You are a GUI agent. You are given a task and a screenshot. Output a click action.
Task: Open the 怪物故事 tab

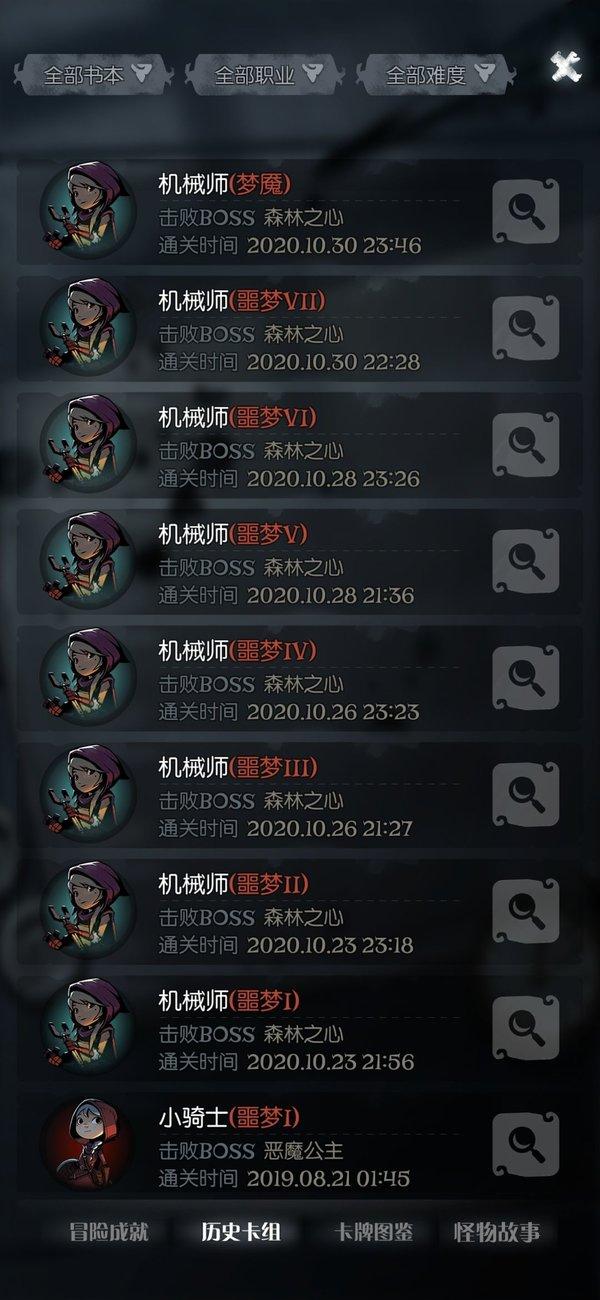(497, 1231)
